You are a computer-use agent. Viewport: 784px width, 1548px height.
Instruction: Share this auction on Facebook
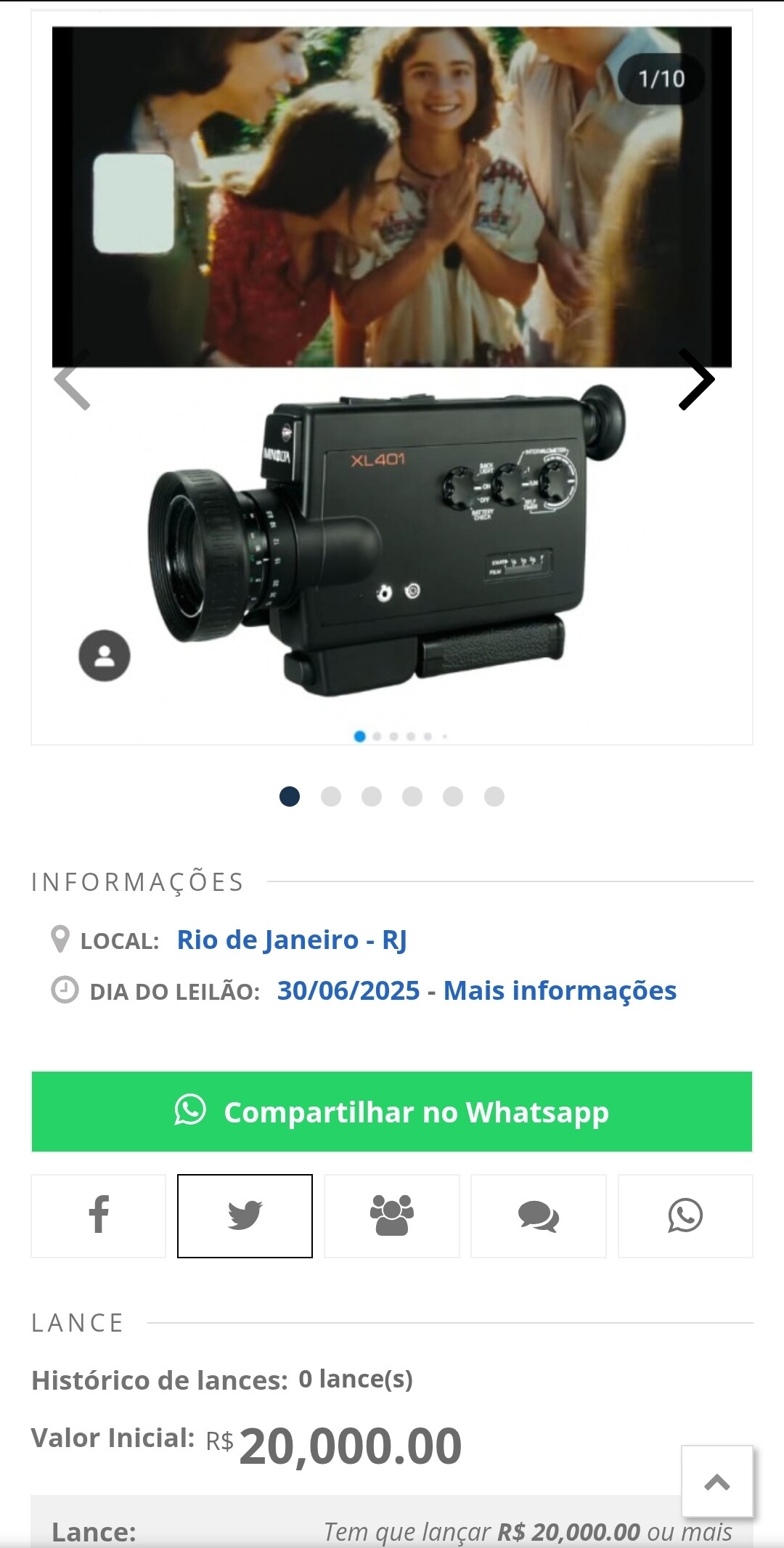tap(99, 1215)
